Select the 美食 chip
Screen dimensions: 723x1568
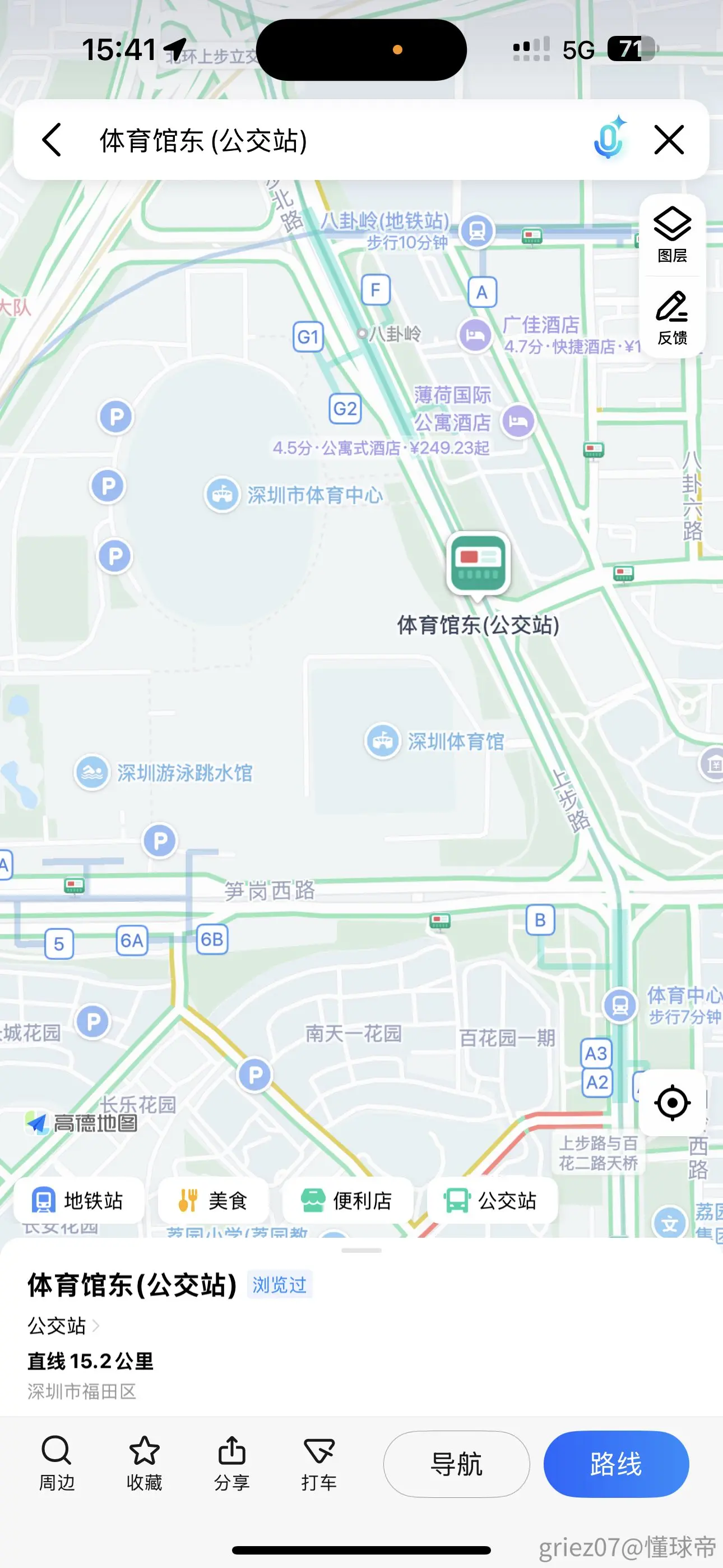point(213,1200)
